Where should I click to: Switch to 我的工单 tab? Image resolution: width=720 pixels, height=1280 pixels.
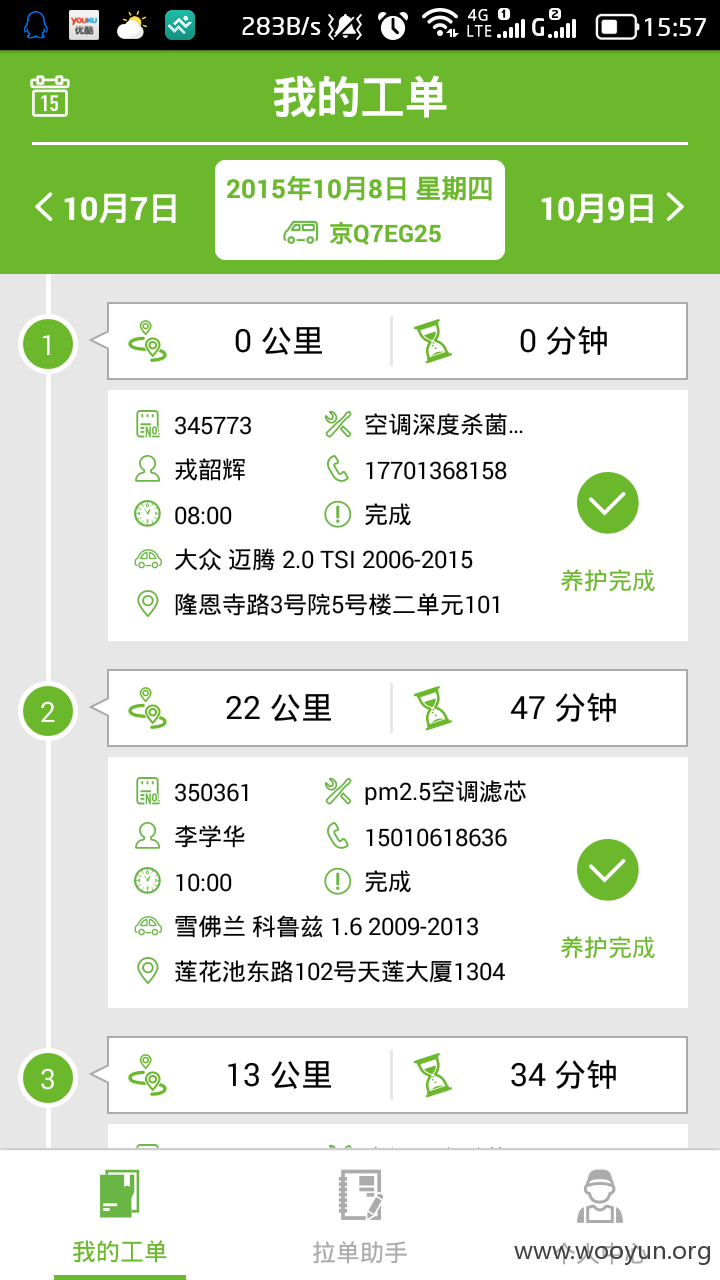[120, 1215]
